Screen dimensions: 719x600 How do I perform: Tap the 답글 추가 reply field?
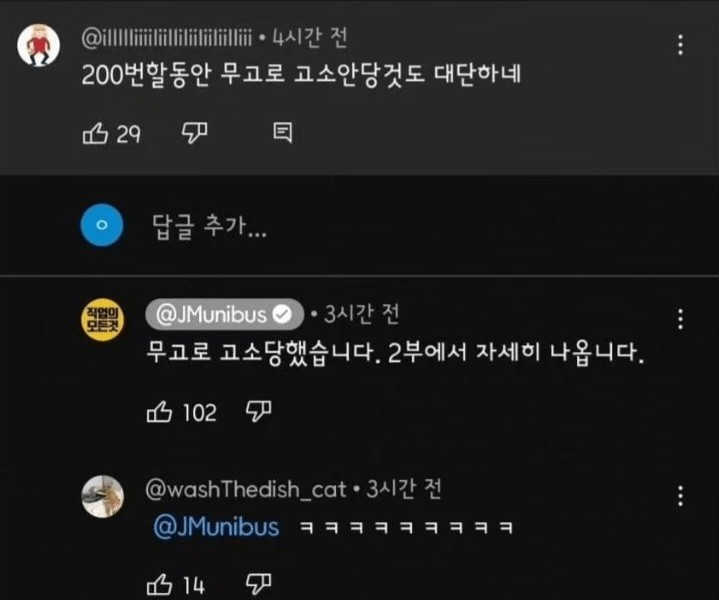point(209,227)
